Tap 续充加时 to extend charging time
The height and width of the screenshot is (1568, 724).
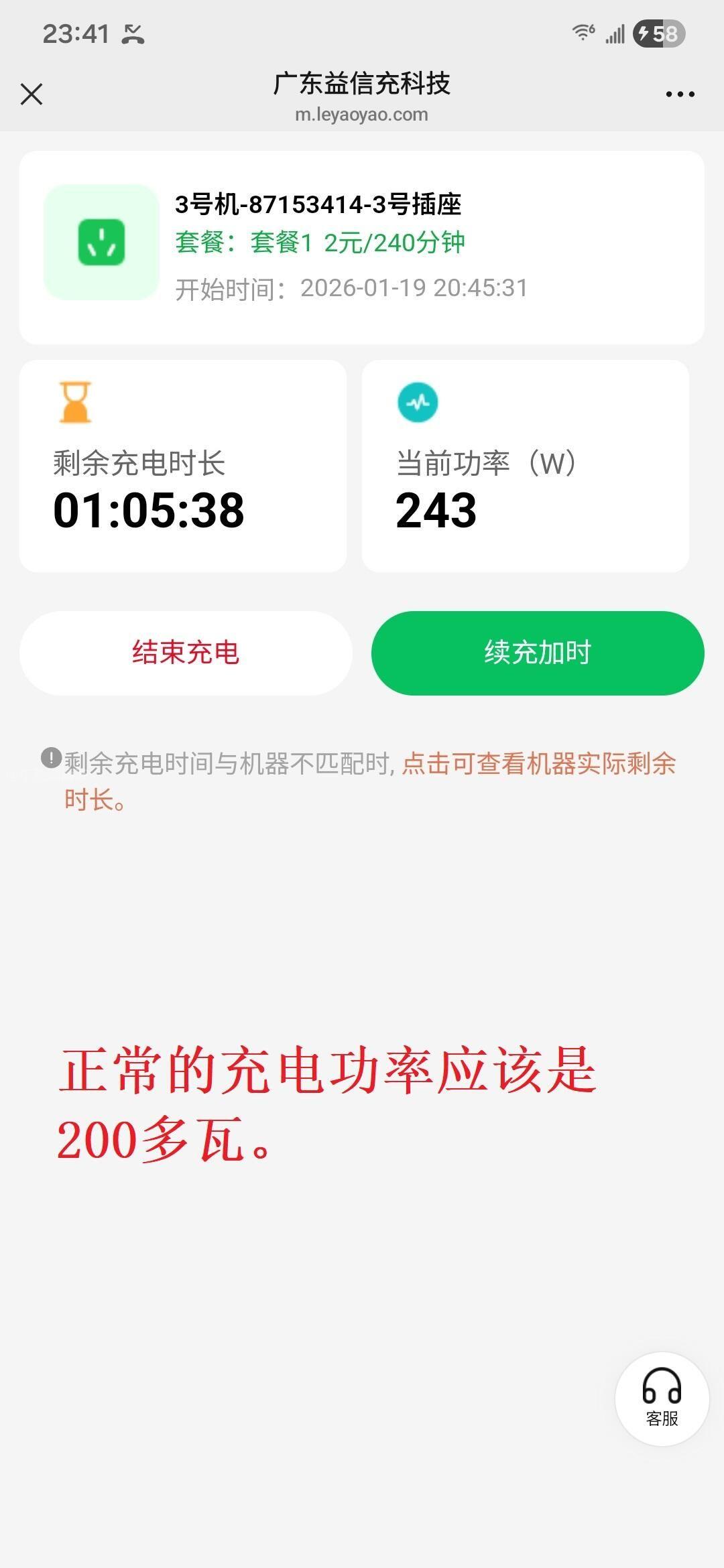538,653
